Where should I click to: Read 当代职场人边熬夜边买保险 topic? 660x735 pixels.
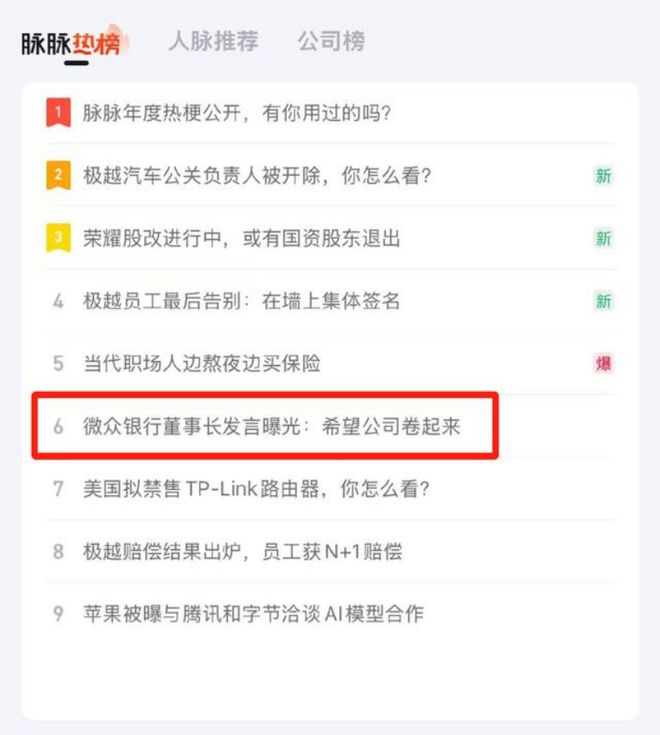tap(201, 363)
